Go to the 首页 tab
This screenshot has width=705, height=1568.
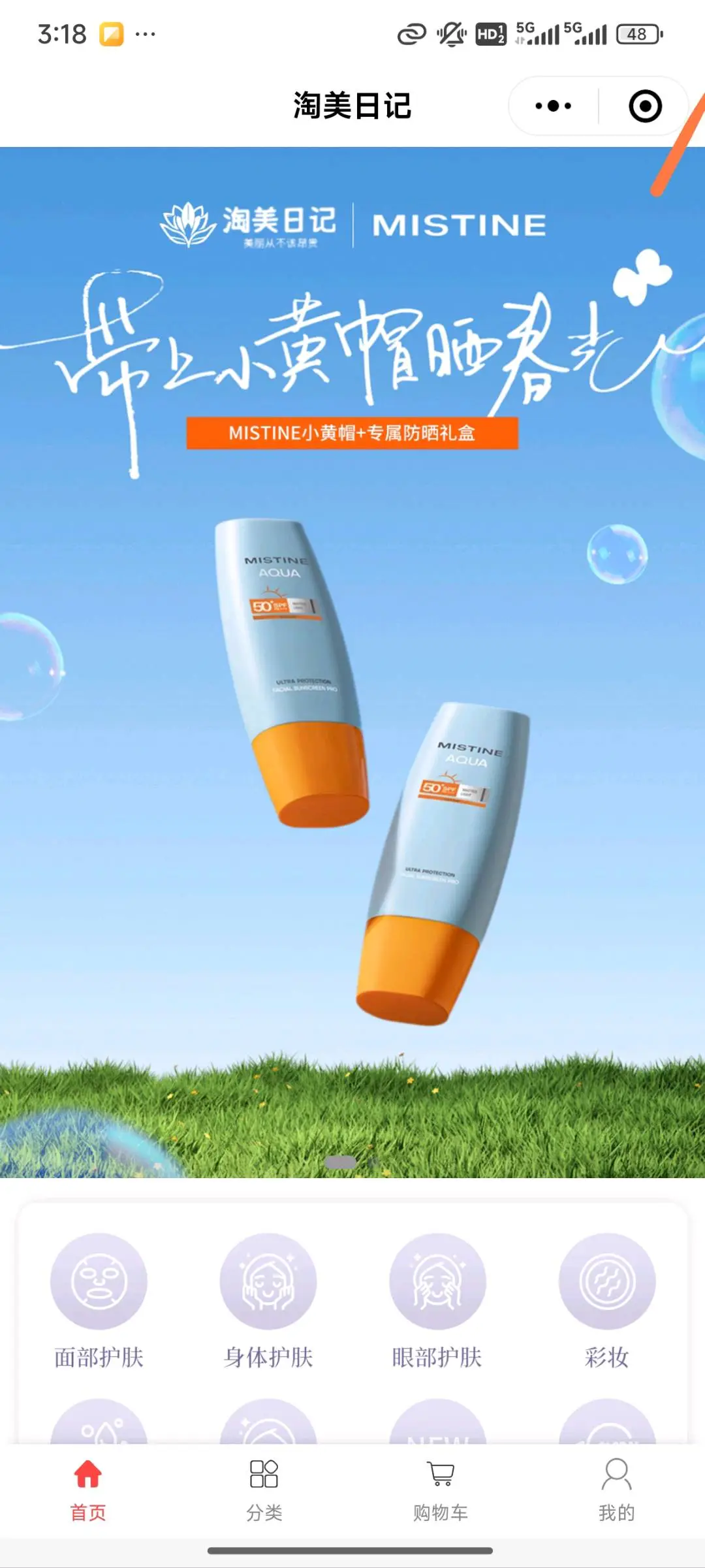[88, 1490]
